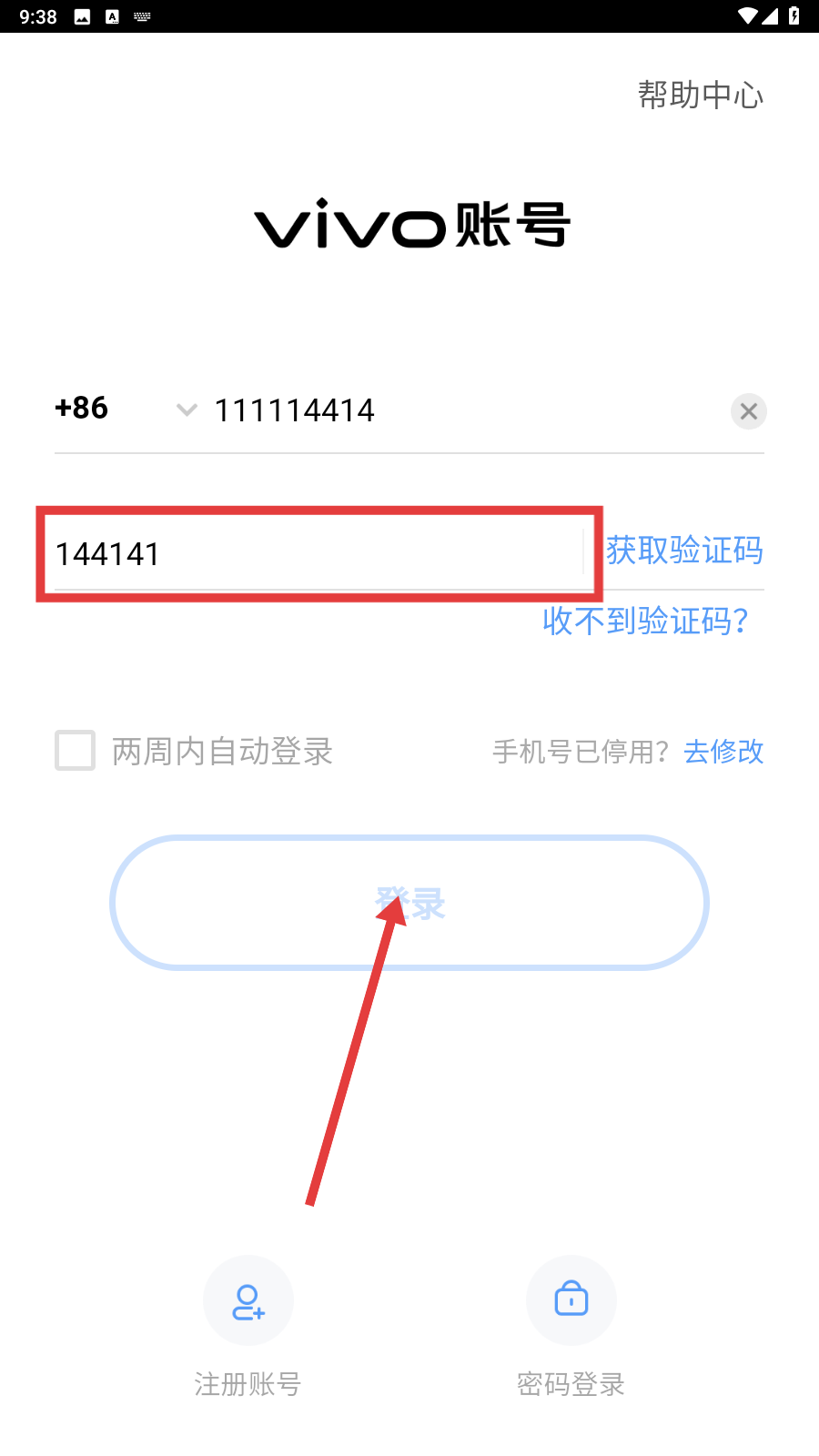Open the 帮助中心 help center
819x1456 pixels.
click(700, 95)
